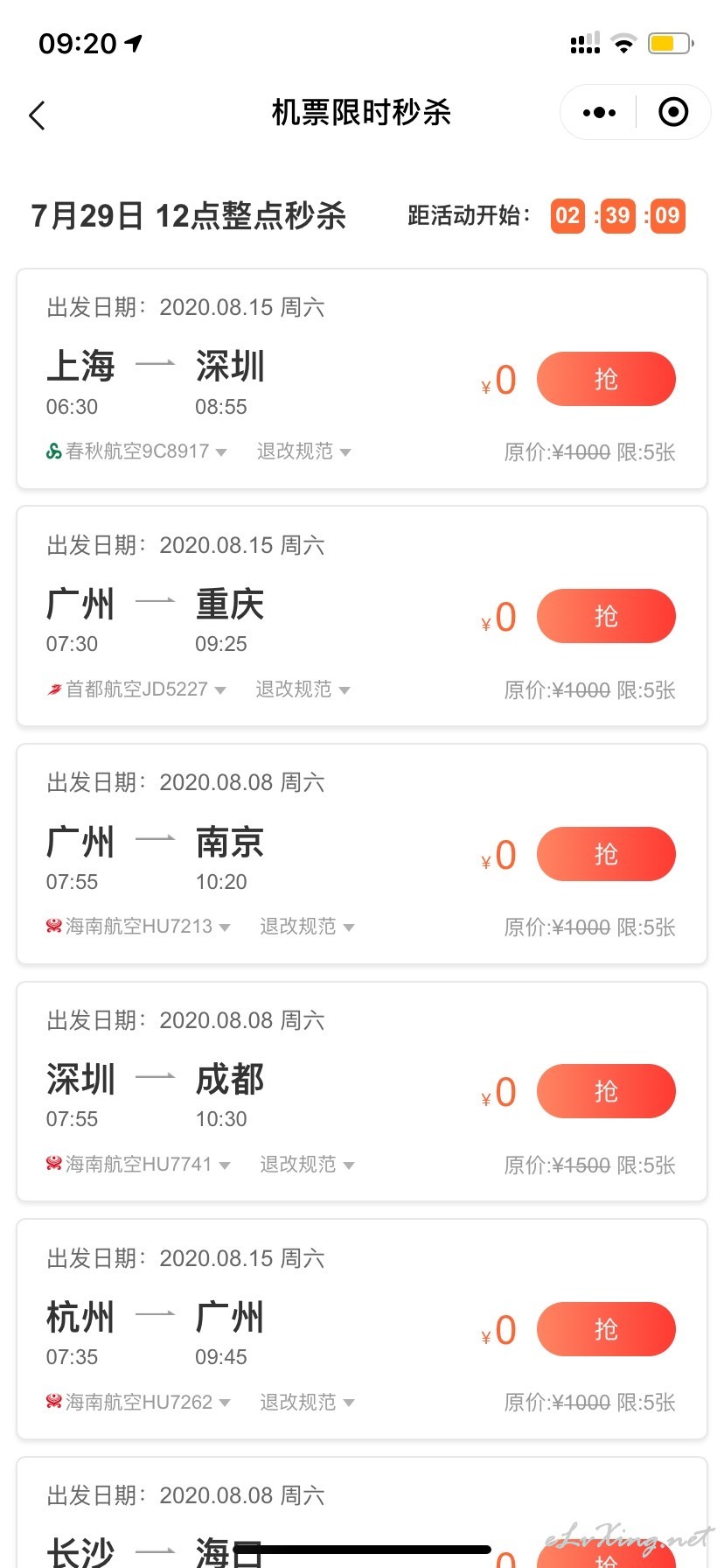724x1568 pixels.
Task: Go back using the top-left arrow
Action: pos(37,115)
